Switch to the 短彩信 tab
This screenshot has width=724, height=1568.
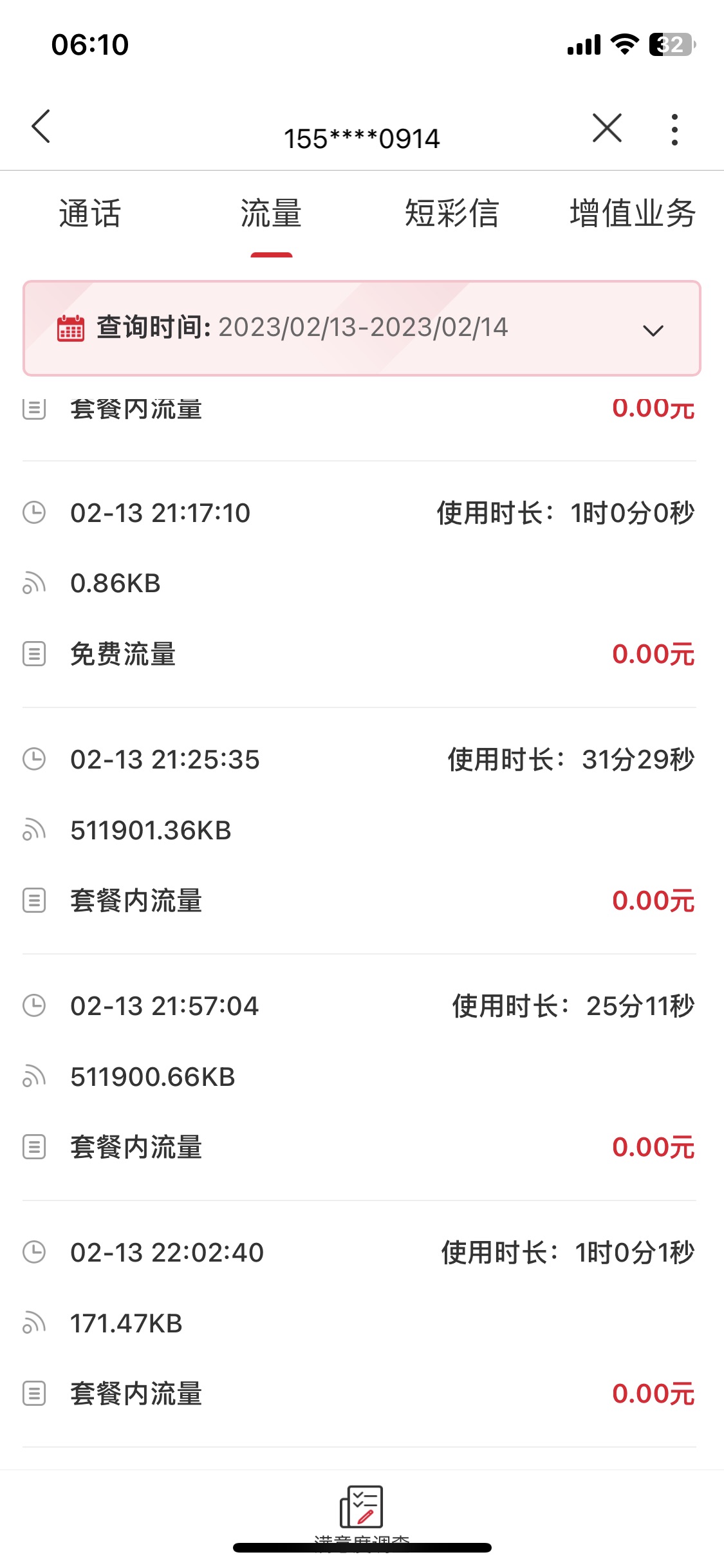[452, 214]
